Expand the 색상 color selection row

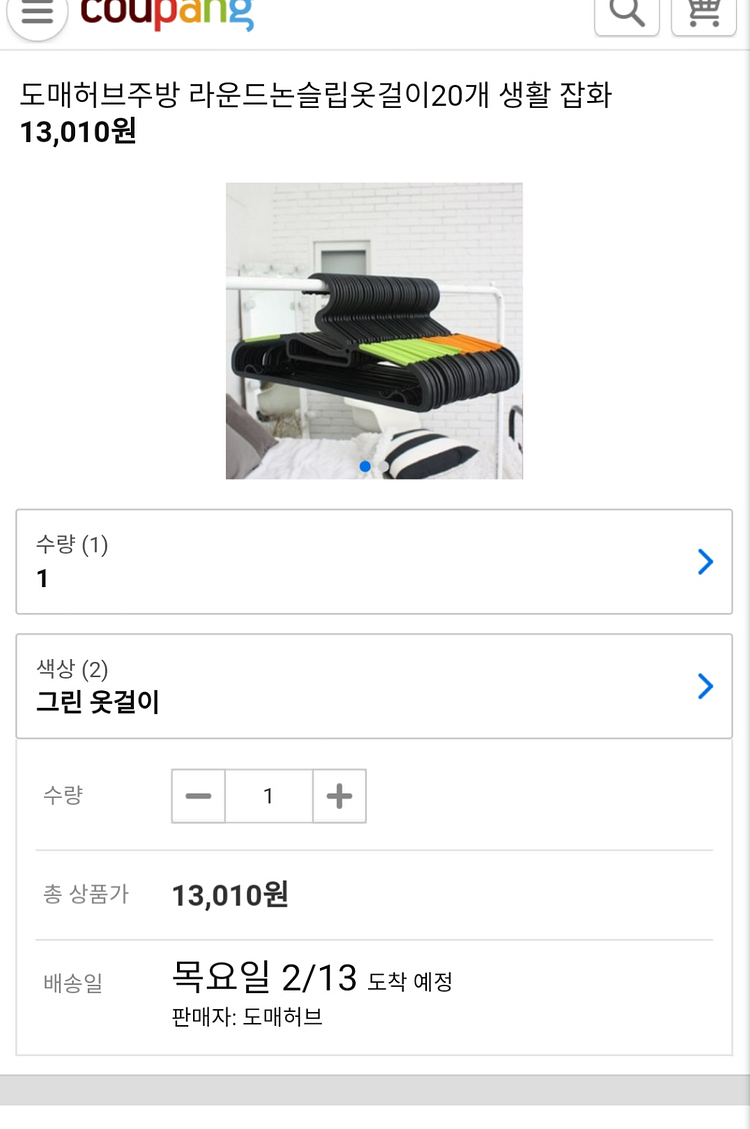tap(375, 686)
